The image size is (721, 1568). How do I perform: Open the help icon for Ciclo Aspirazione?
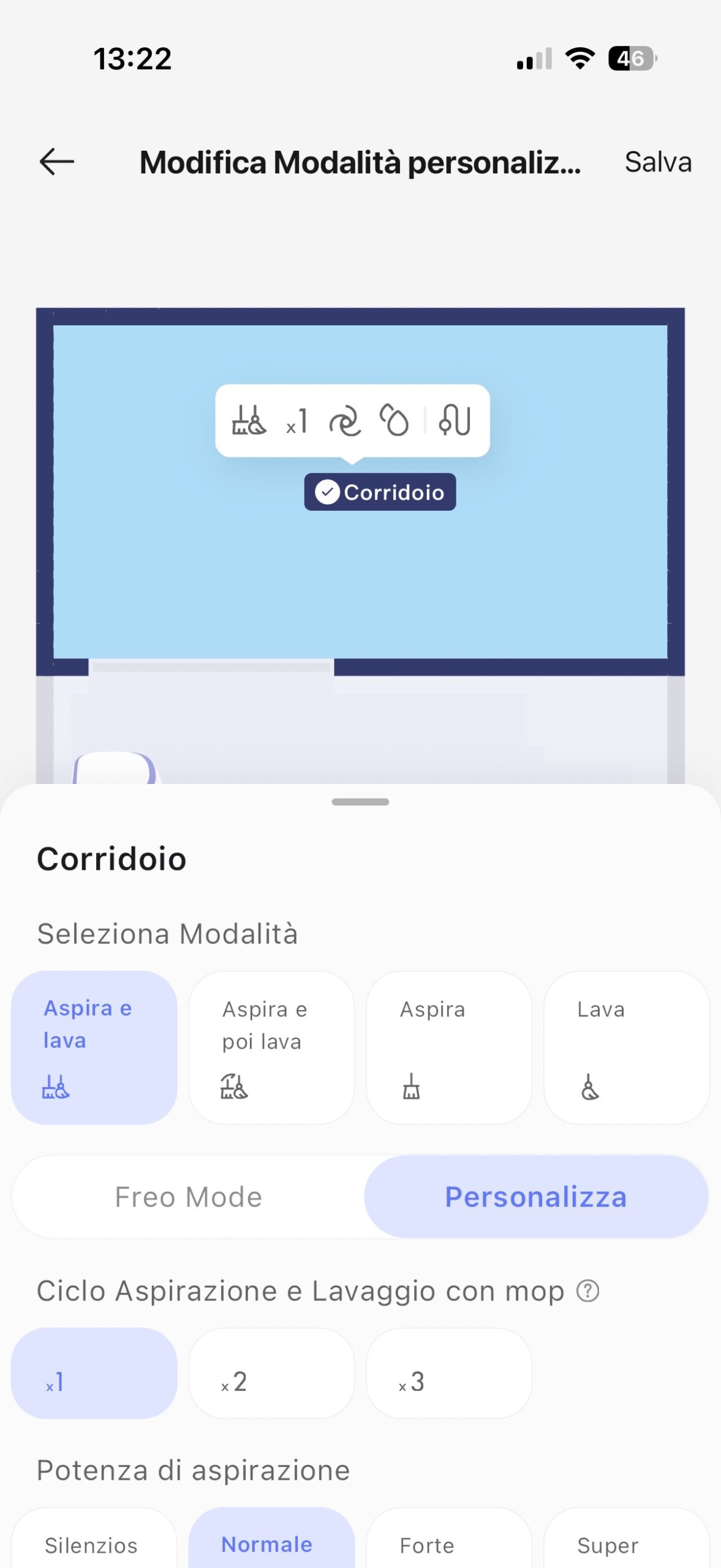click(587, 1291)
